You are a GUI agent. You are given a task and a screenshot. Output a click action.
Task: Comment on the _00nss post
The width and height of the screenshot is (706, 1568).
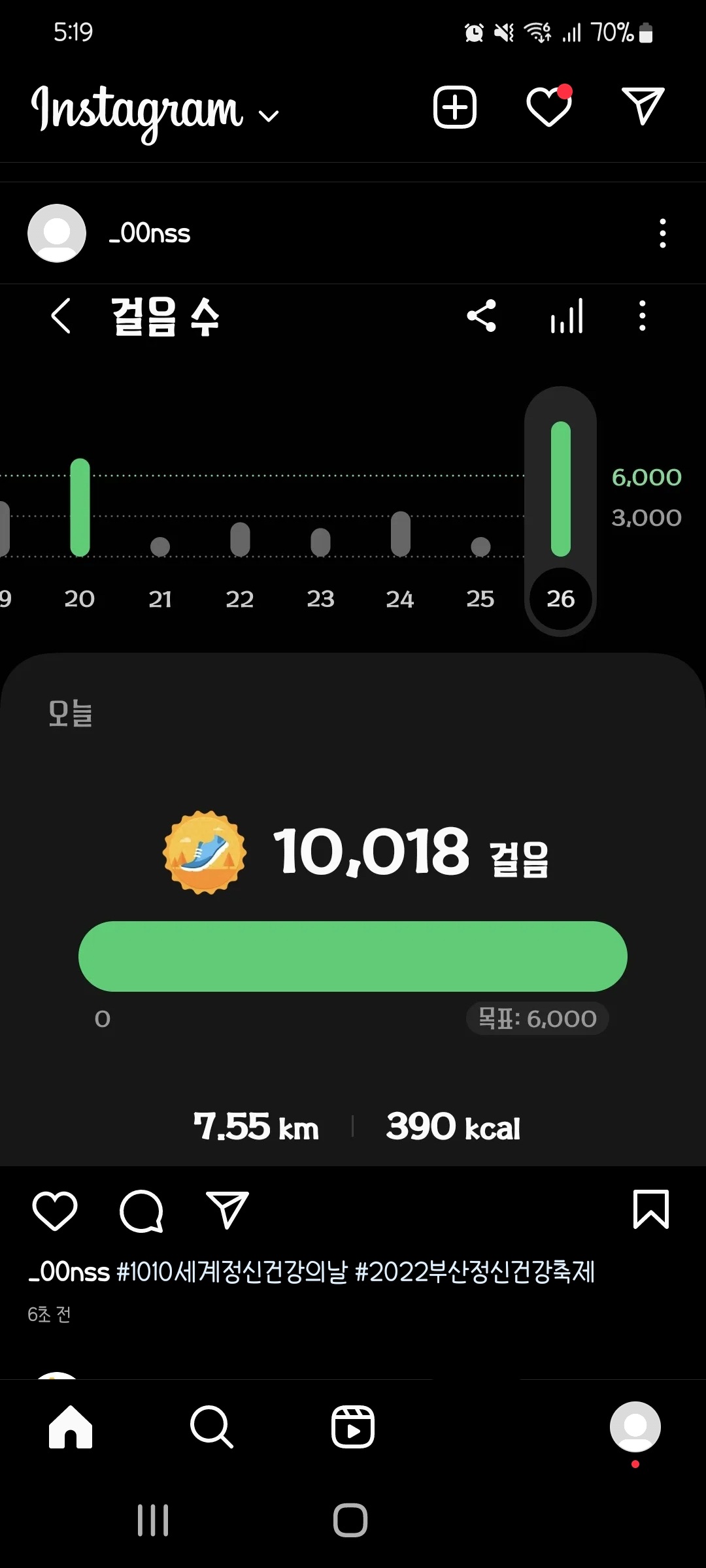tap(141, 1210)
